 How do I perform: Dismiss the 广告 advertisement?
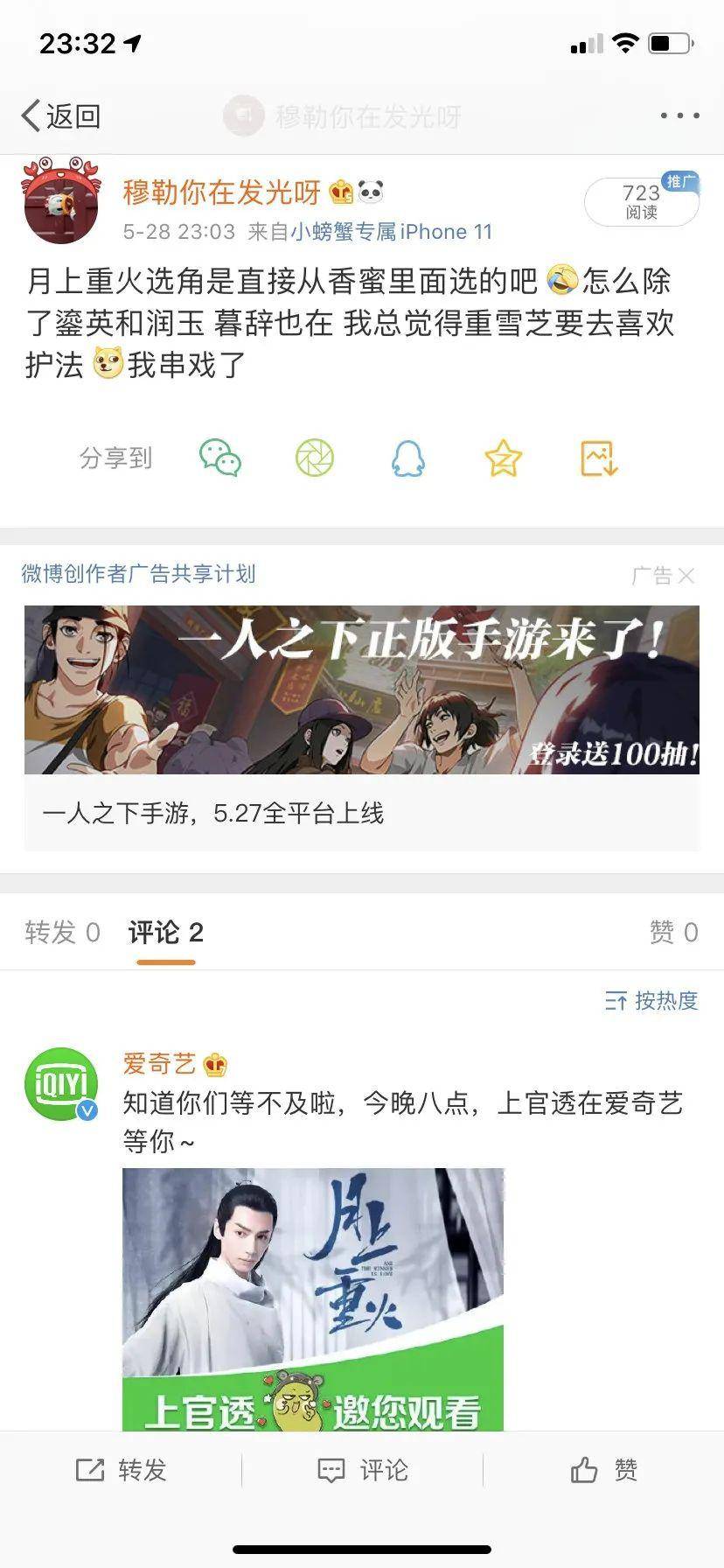[686, 575]
